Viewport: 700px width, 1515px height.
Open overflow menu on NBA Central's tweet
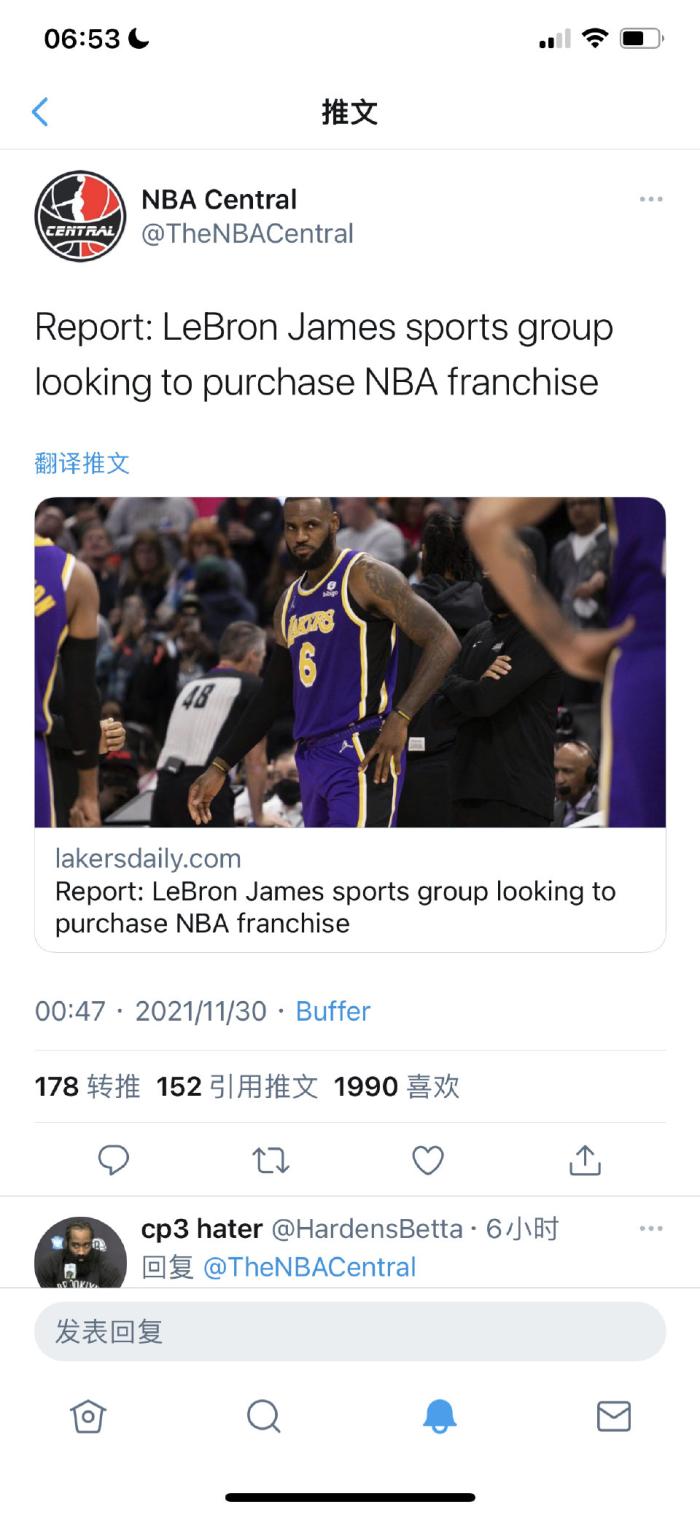pos(651,199)
